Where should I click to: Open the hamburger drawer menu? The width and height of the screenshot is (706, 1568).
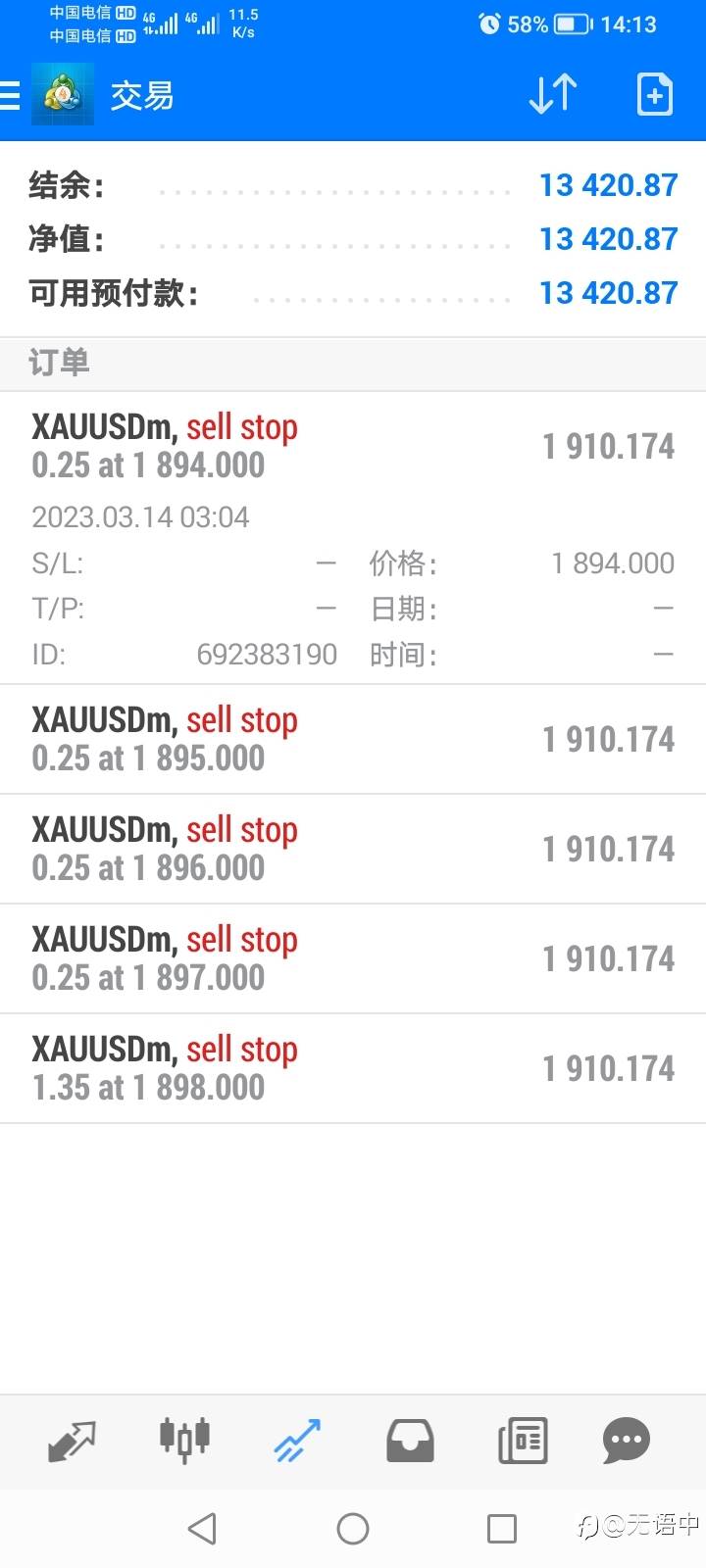[x=10, y=95]
